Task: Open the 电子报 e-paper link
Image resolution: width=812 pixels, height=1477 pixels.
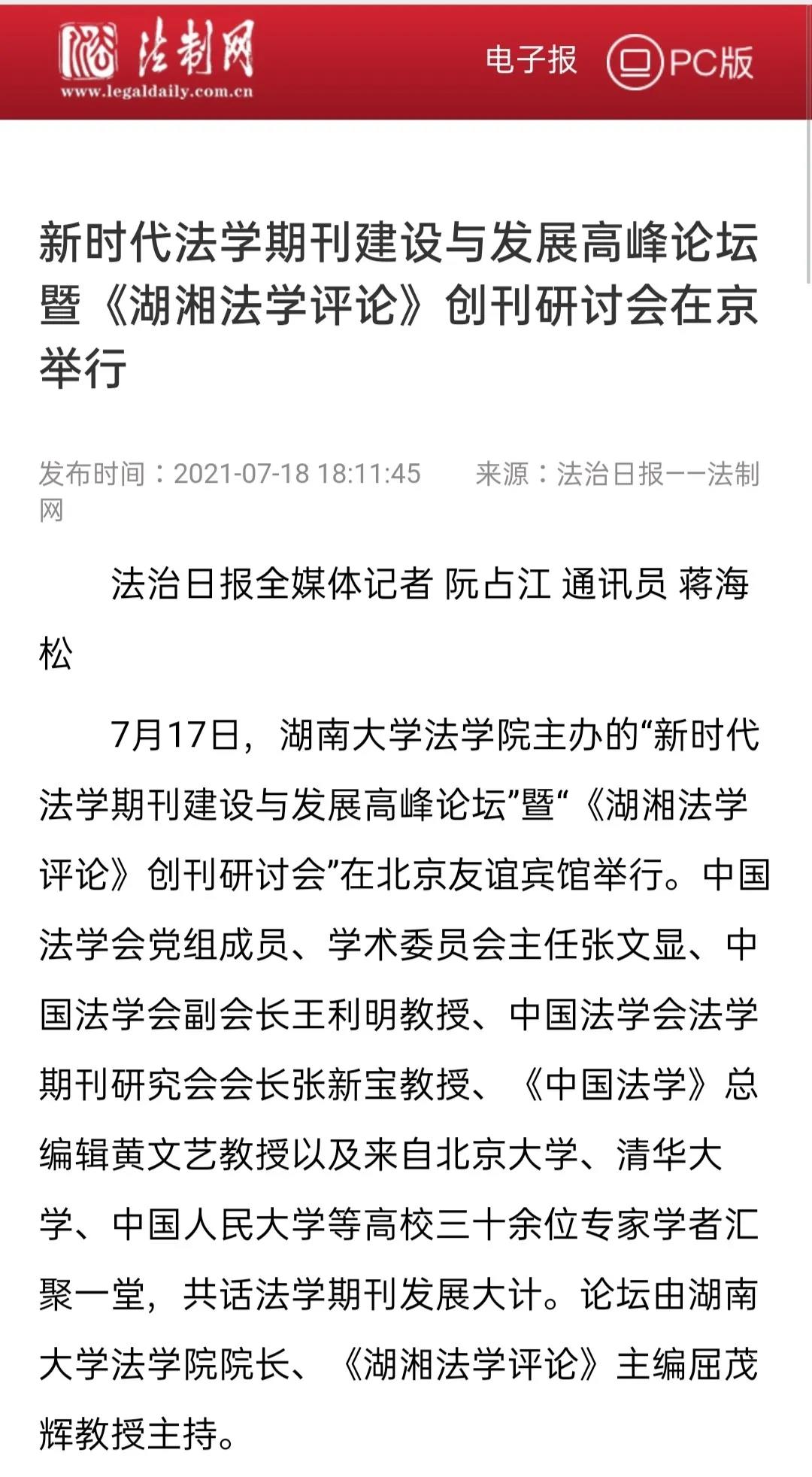Action: (531, 61)
